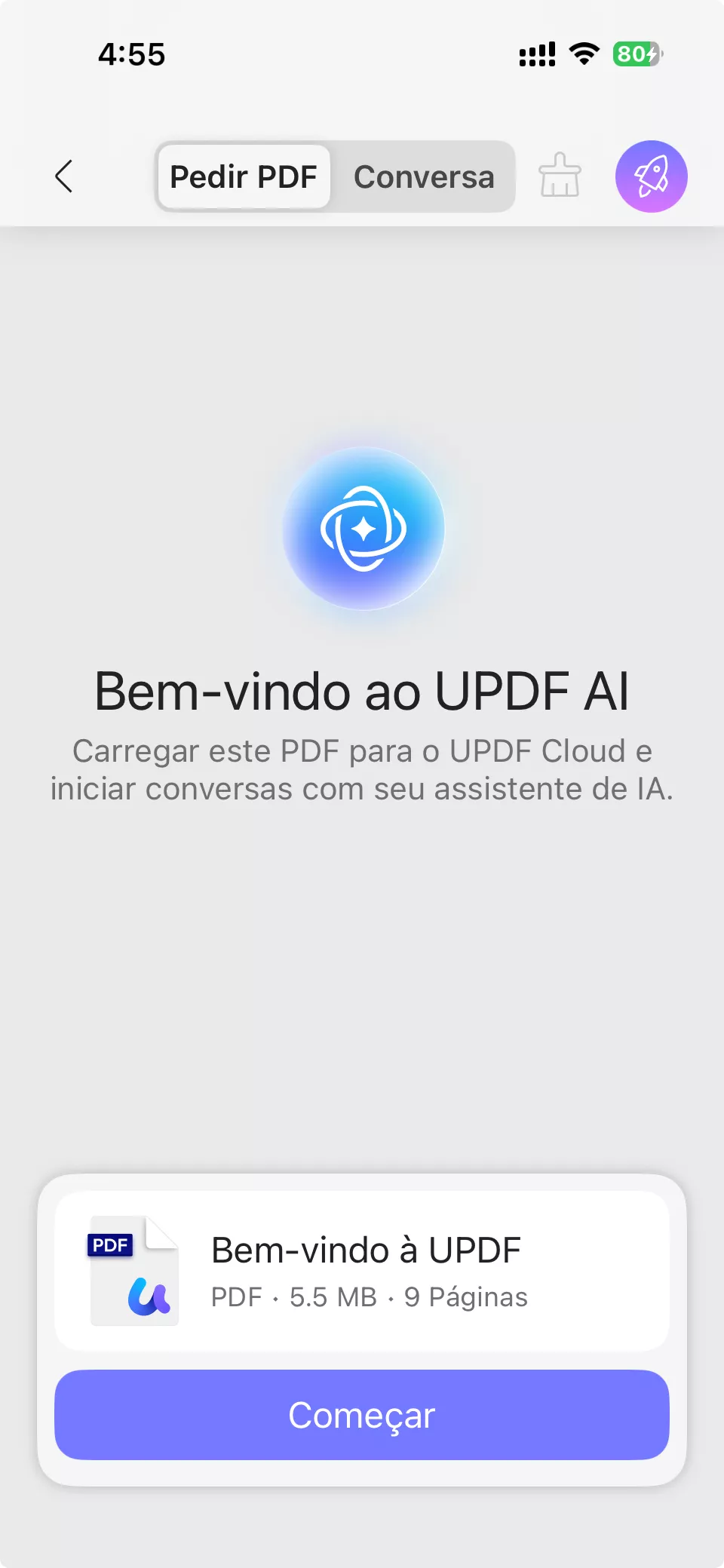The width and height of the screenshot is (724, 1568).
Task: Tap the cellular signal indicator
Action: click(535, 53)
